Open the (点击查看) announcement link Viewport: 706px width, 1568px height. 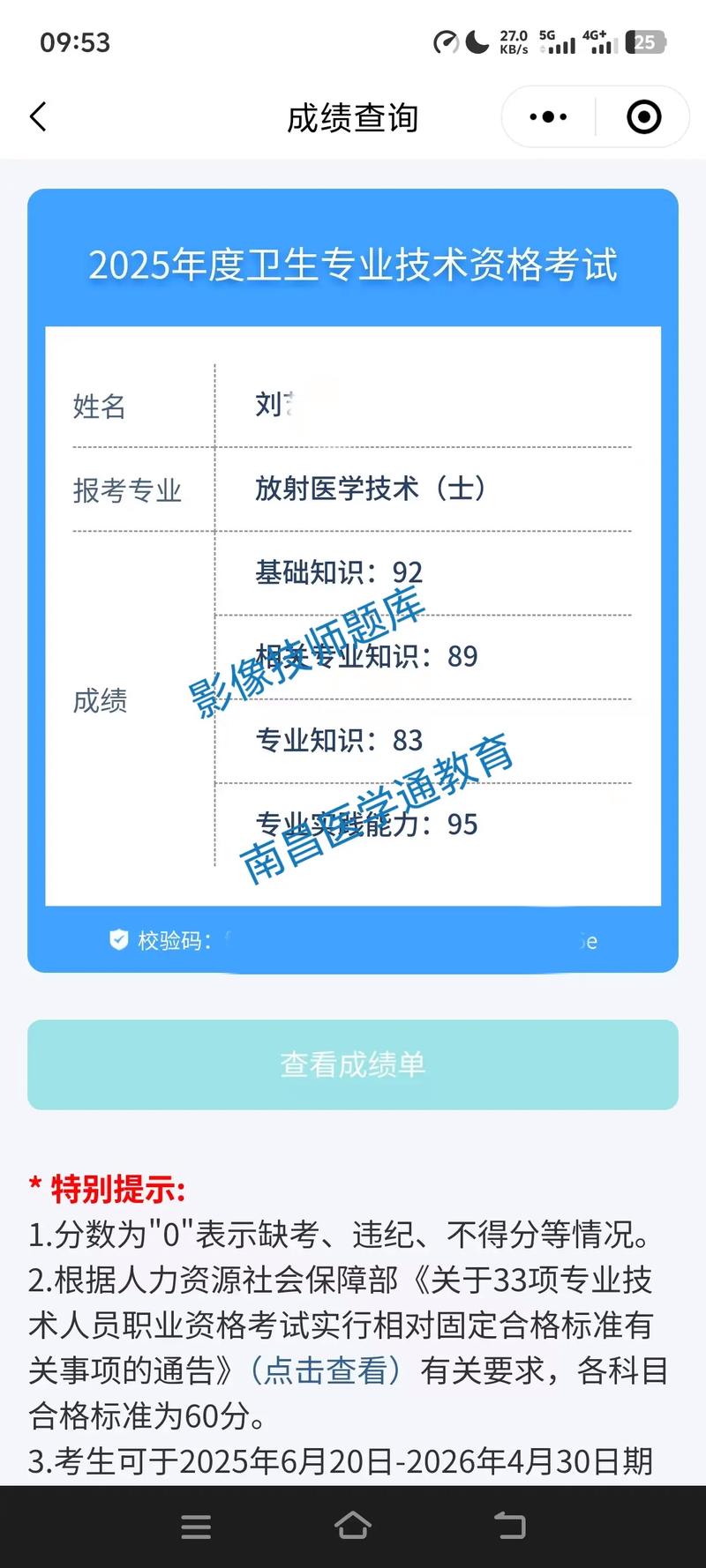tap(326, 1370)
